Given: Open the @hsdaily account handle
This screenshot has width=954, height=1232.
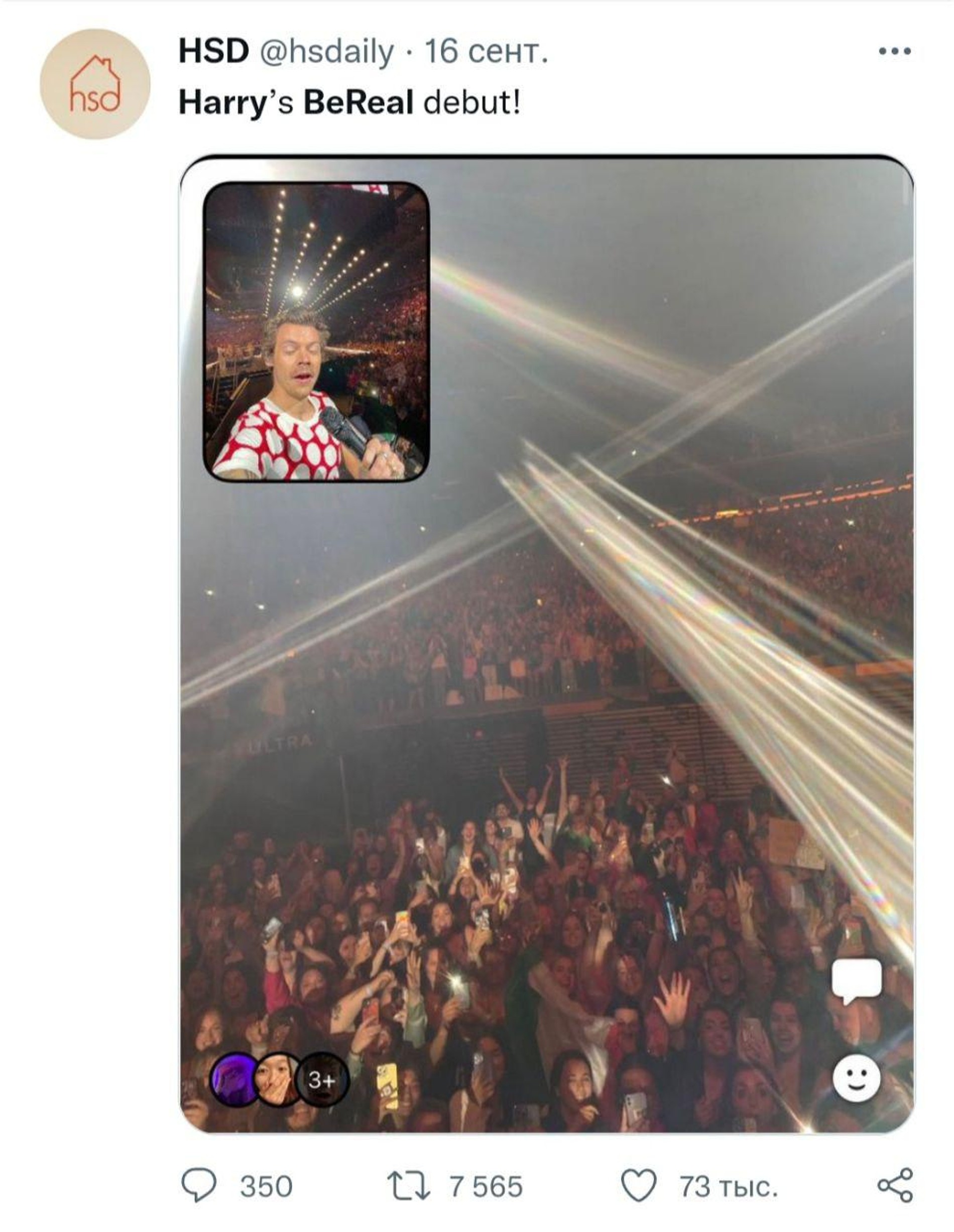Looking at the screenshot, I should pyautogui.click(x=326, y=52).
